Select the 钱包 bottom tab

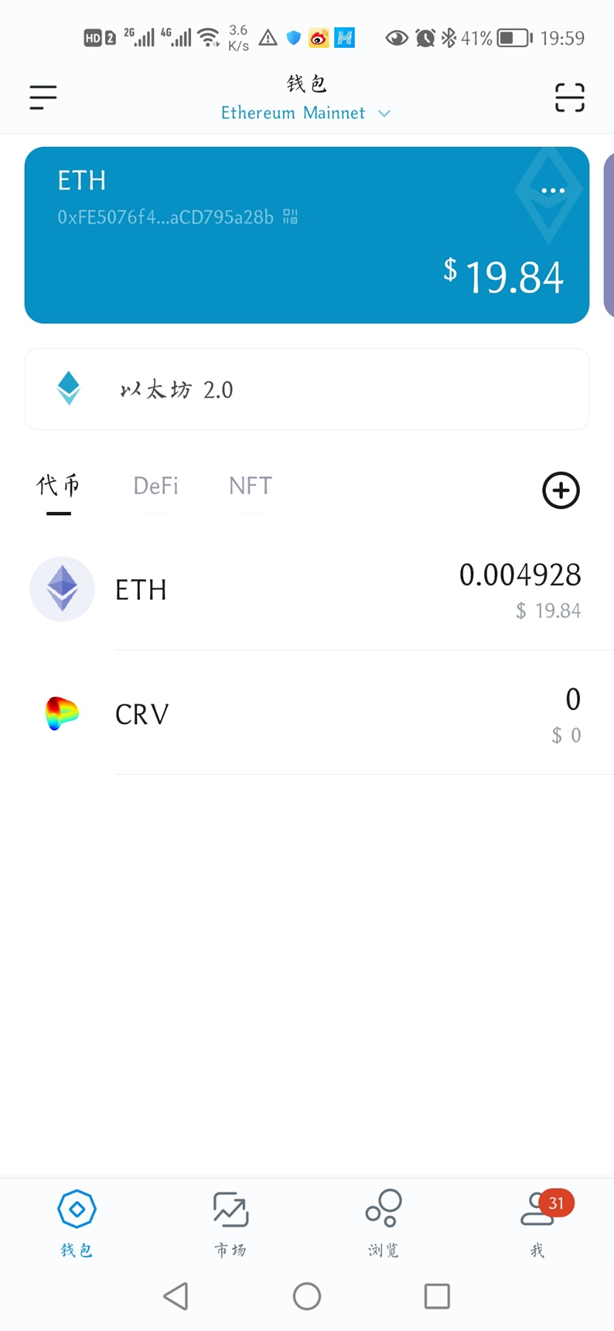[77, 1222]
